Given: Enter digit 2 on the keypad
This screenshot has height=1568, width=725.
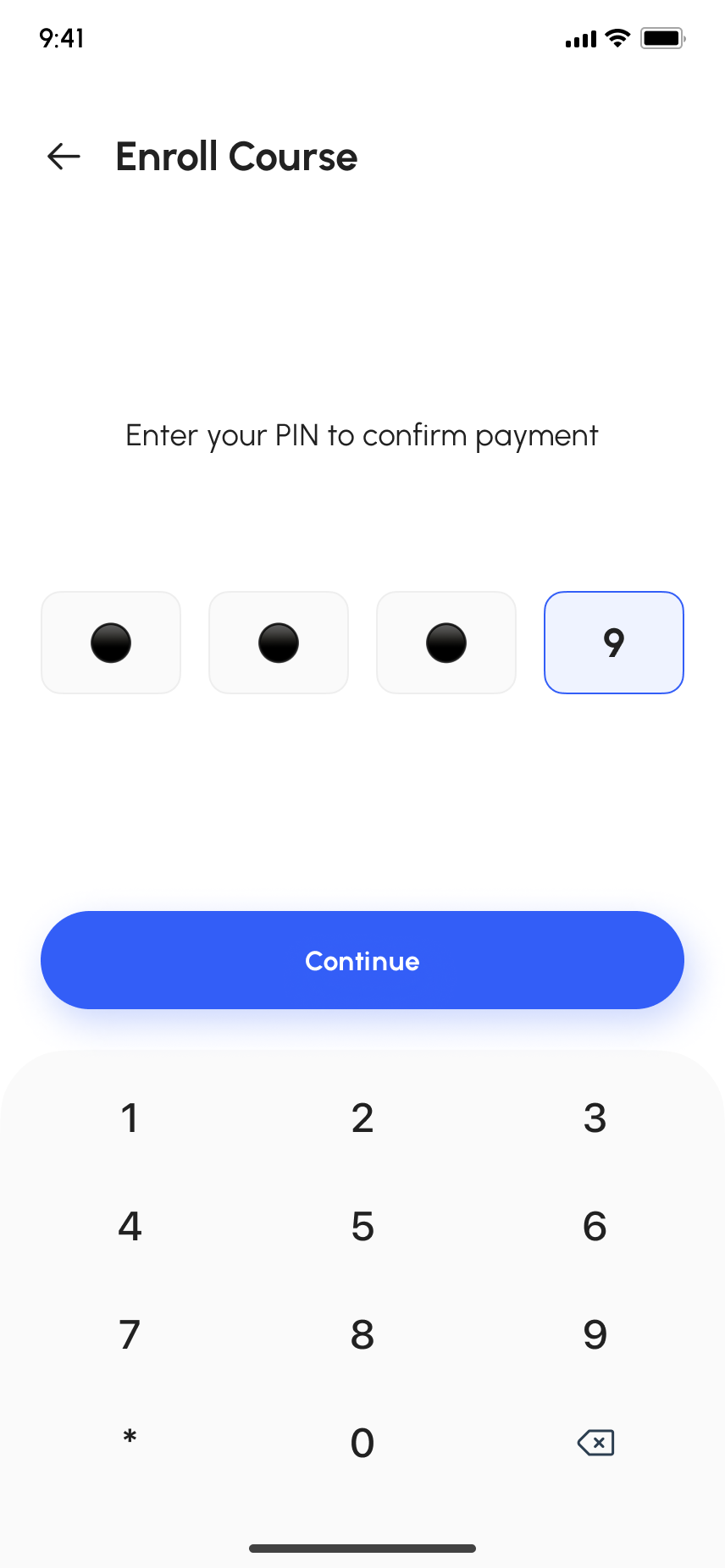Looking at the screenshot, I should [x=362, y=1118].
